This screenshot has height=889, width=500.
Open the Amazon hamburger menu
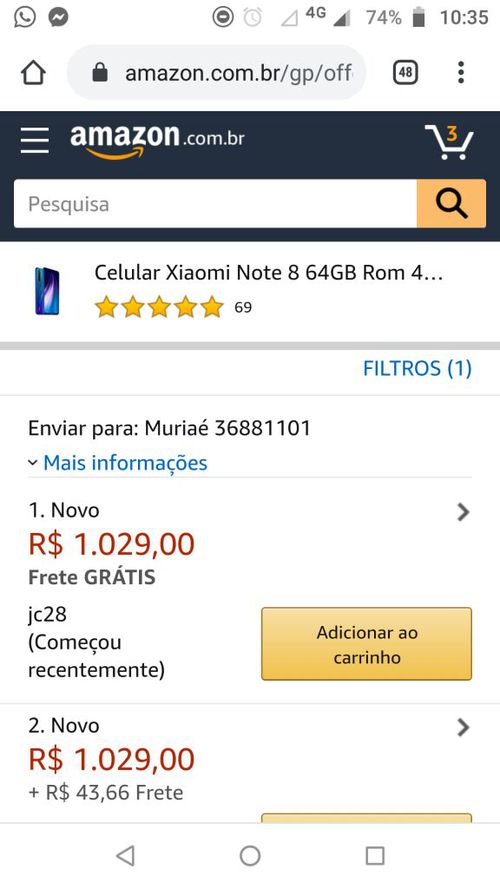pyautogui.click(x=35, y=140)
